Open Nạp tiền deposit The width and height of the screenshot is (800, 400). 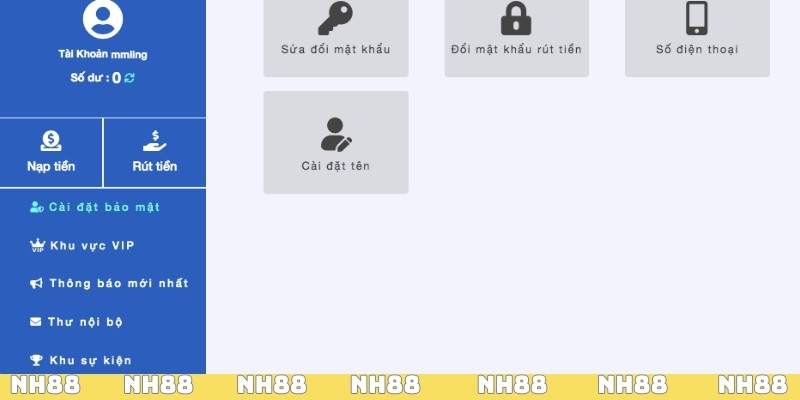(51, 152)
